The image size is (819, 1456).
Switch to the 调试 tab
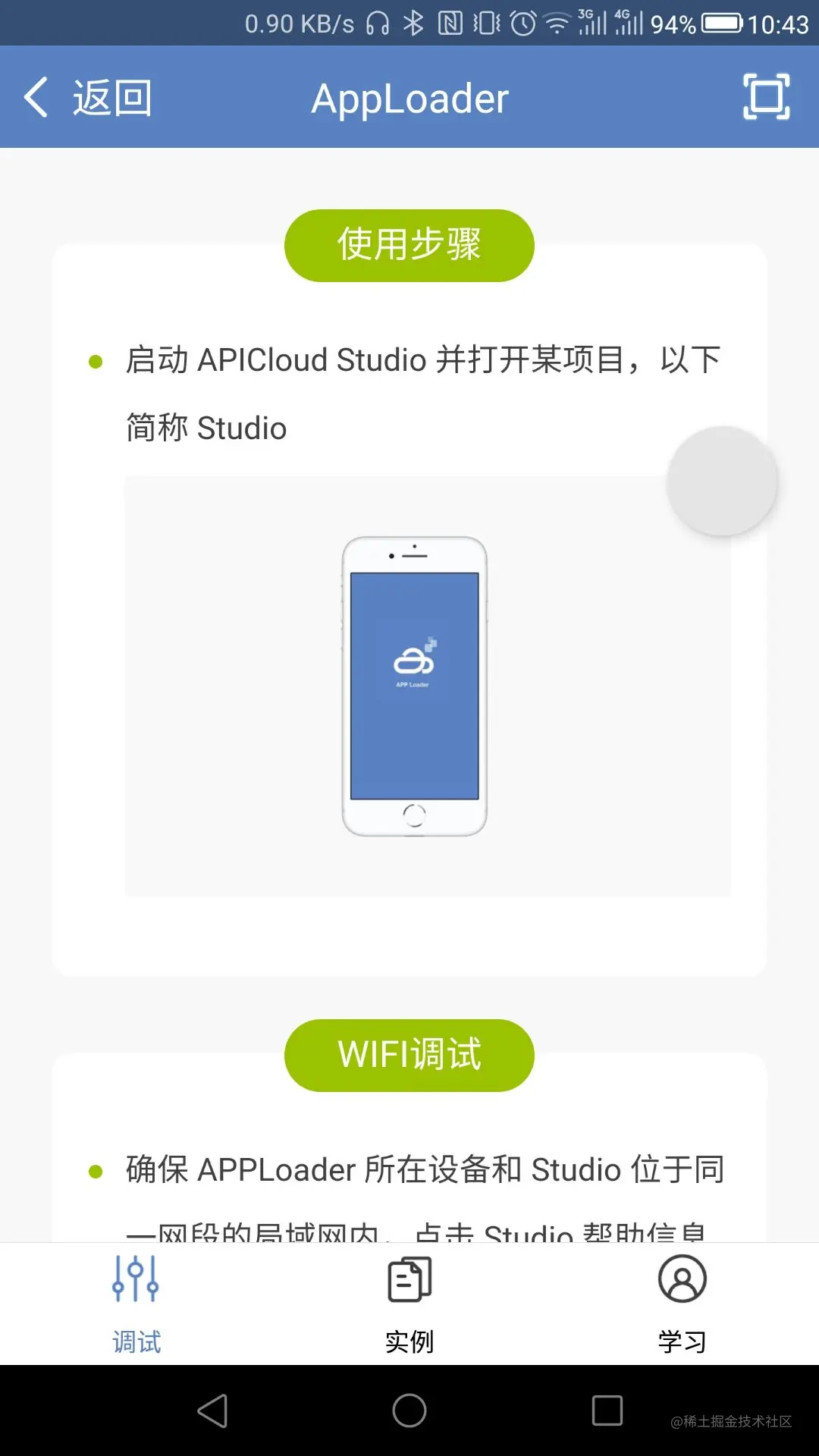pos(136,1304)
